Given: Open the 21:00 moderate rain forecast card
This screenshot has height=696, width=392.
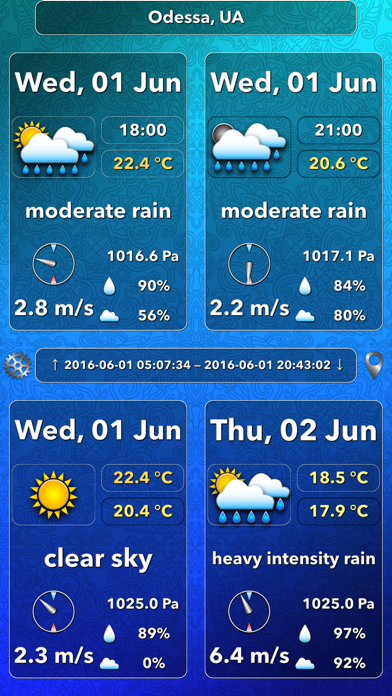Looking at the screenshot, I should point(294,192).
